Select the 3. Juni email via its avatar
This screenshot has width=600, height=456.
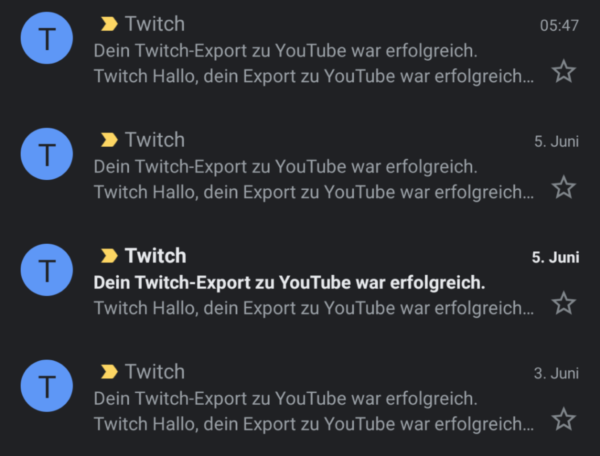[x=47, y=386]
